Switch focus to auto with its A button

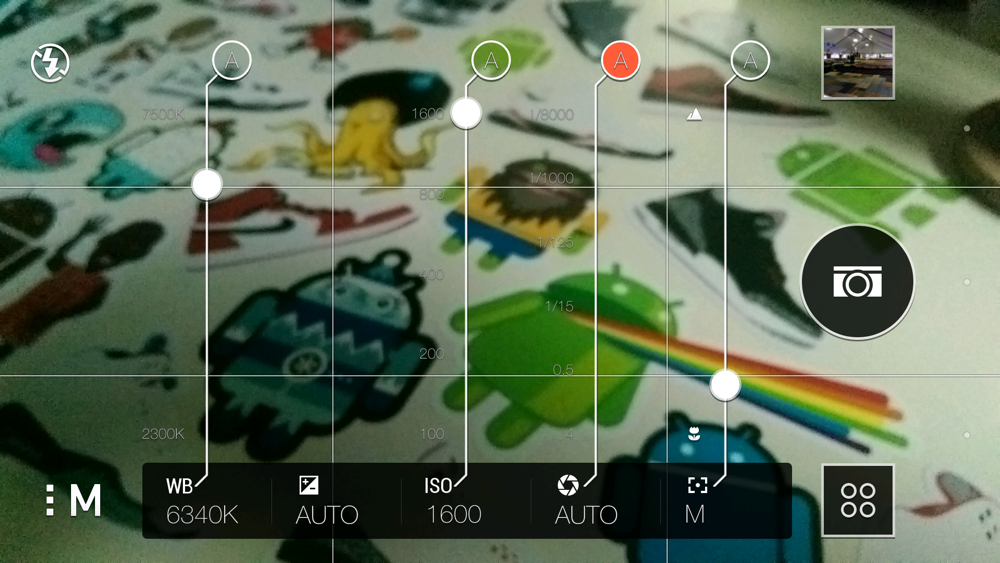(750, 61)
